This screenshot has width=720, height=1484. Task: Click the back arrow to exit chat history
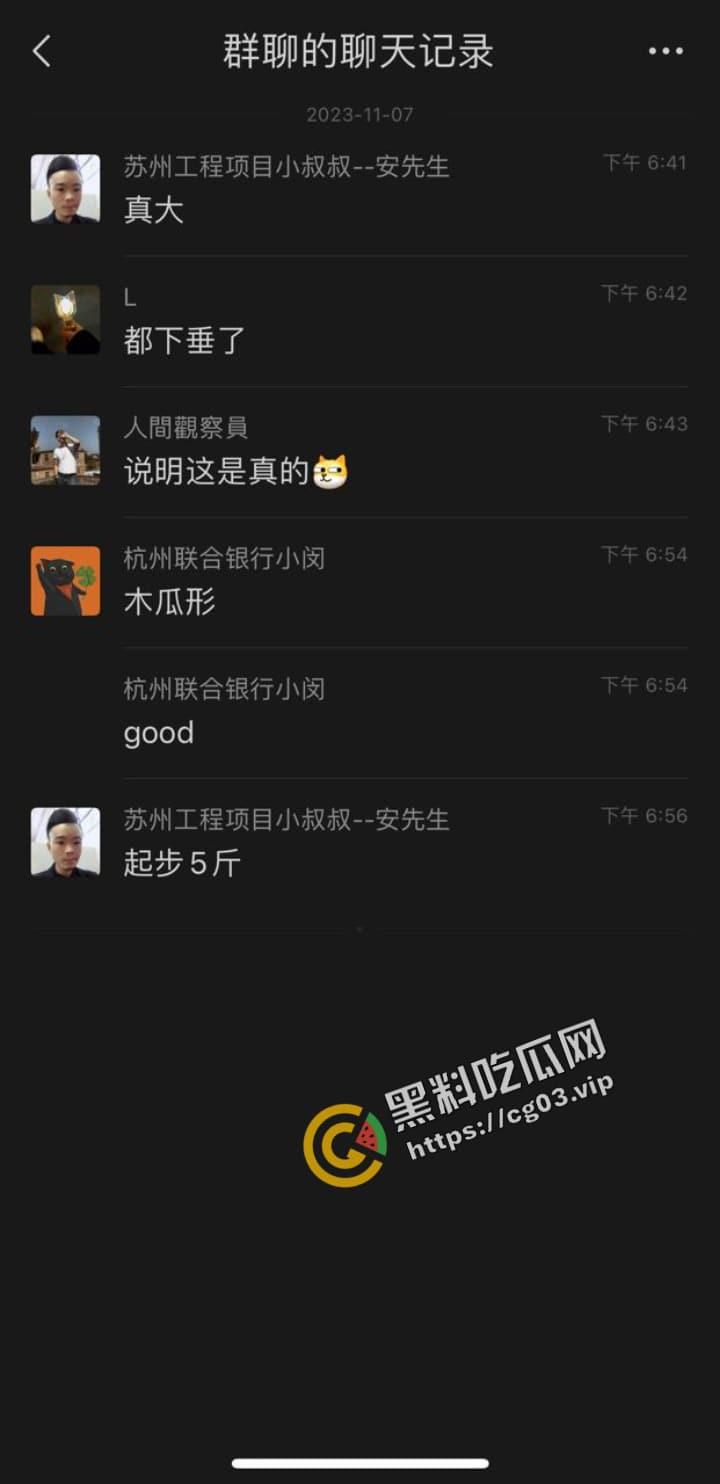42,52
